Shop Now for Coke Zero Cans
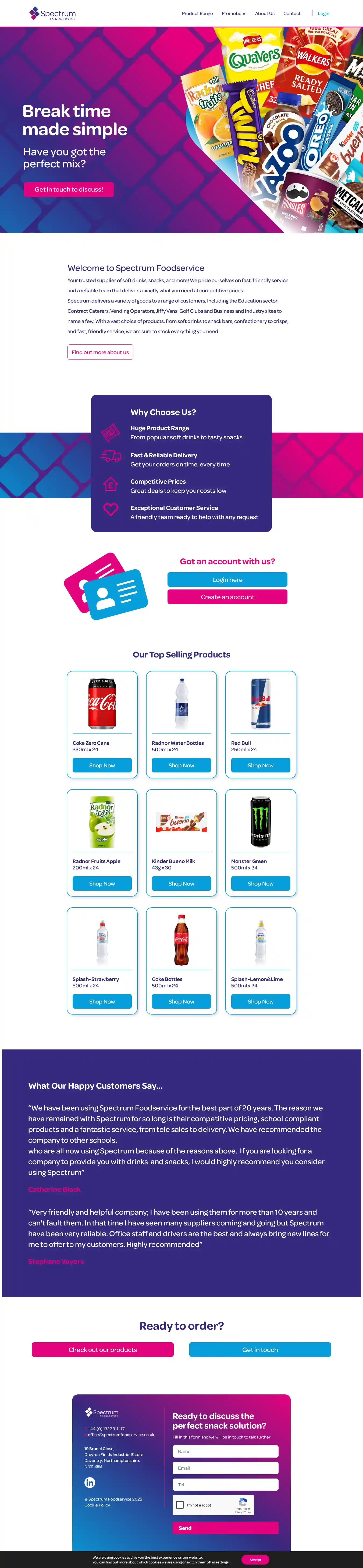 102,765
